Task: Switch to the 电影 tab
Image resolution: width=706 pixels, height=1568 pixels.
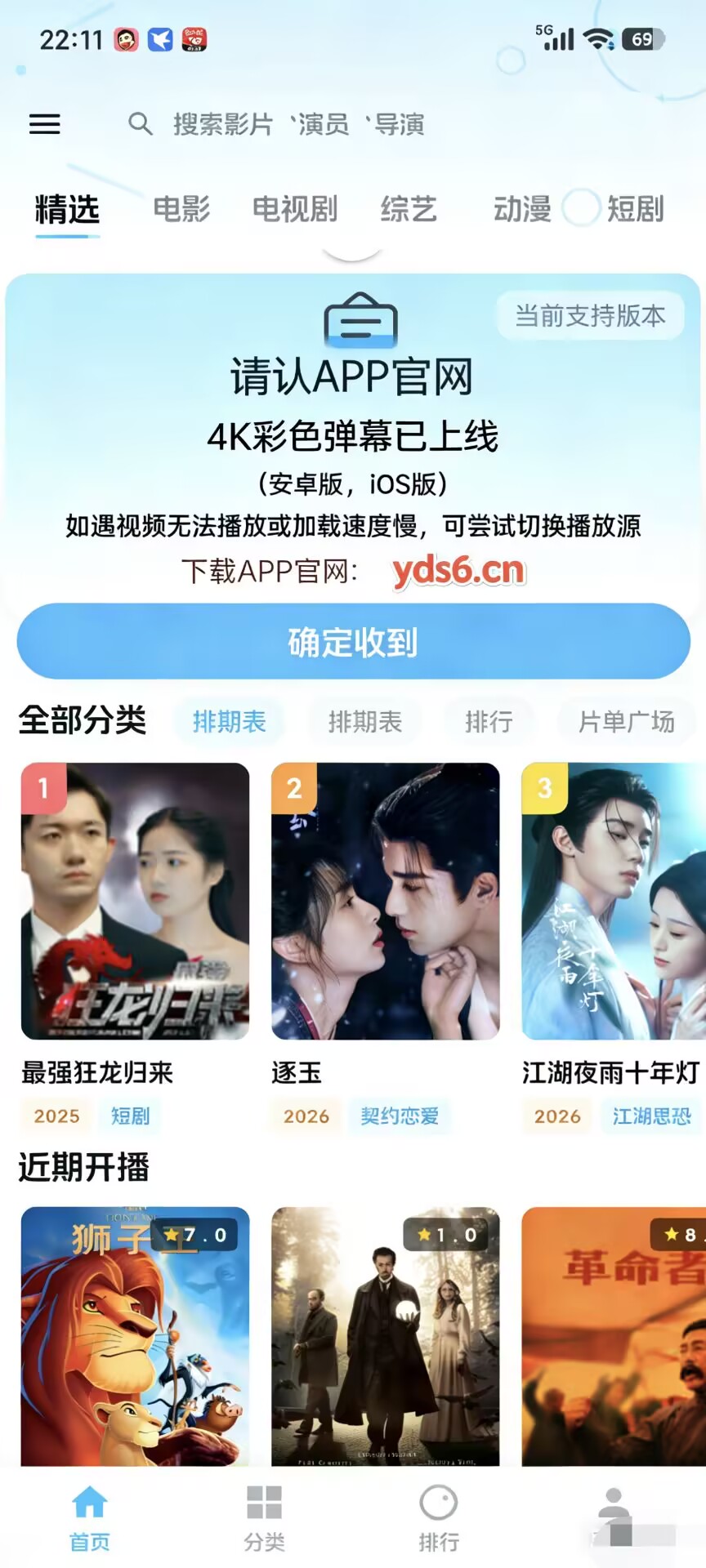Action: click(x=181, y=209)
